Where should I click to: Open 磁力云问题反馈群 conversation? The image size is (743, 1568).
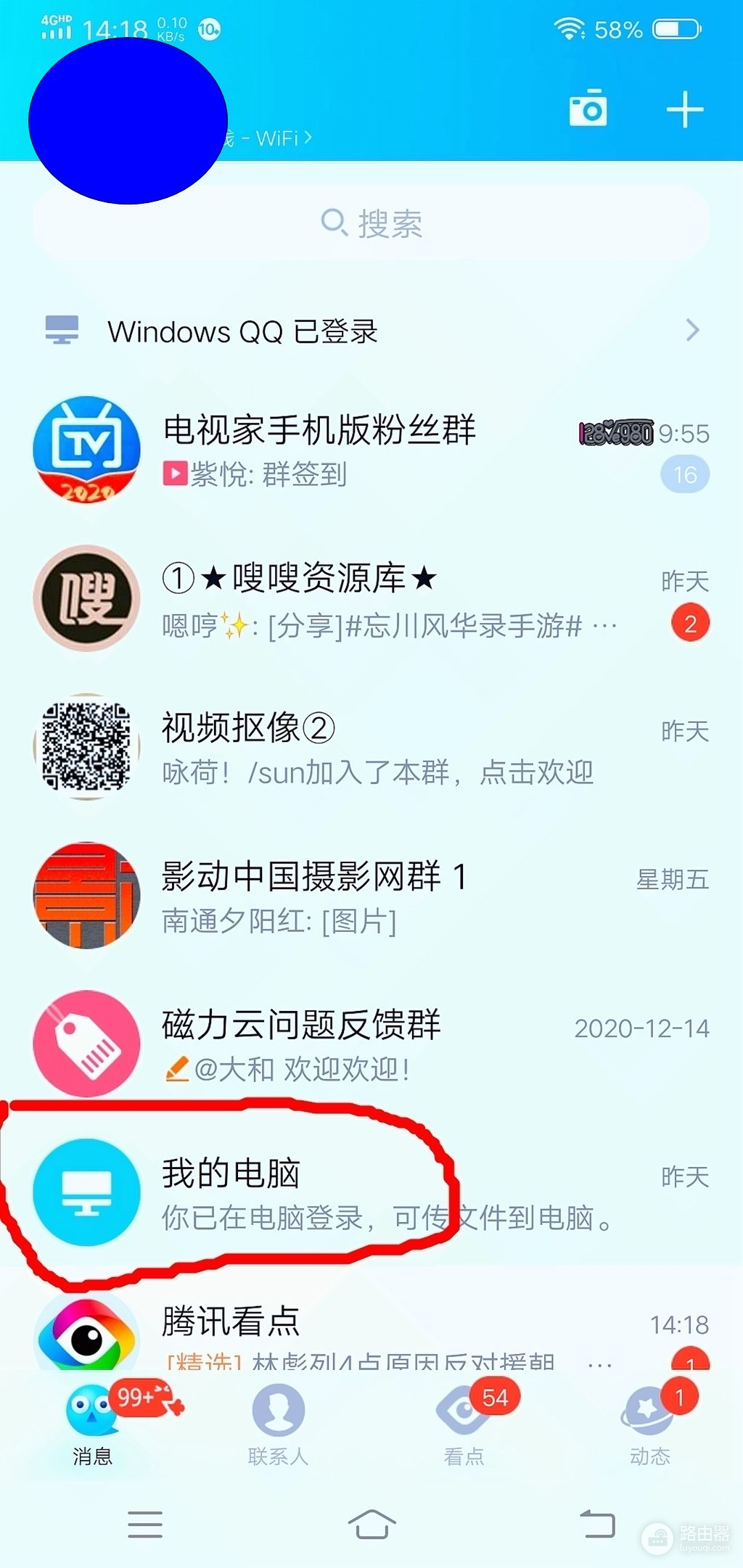[371, 1045]
